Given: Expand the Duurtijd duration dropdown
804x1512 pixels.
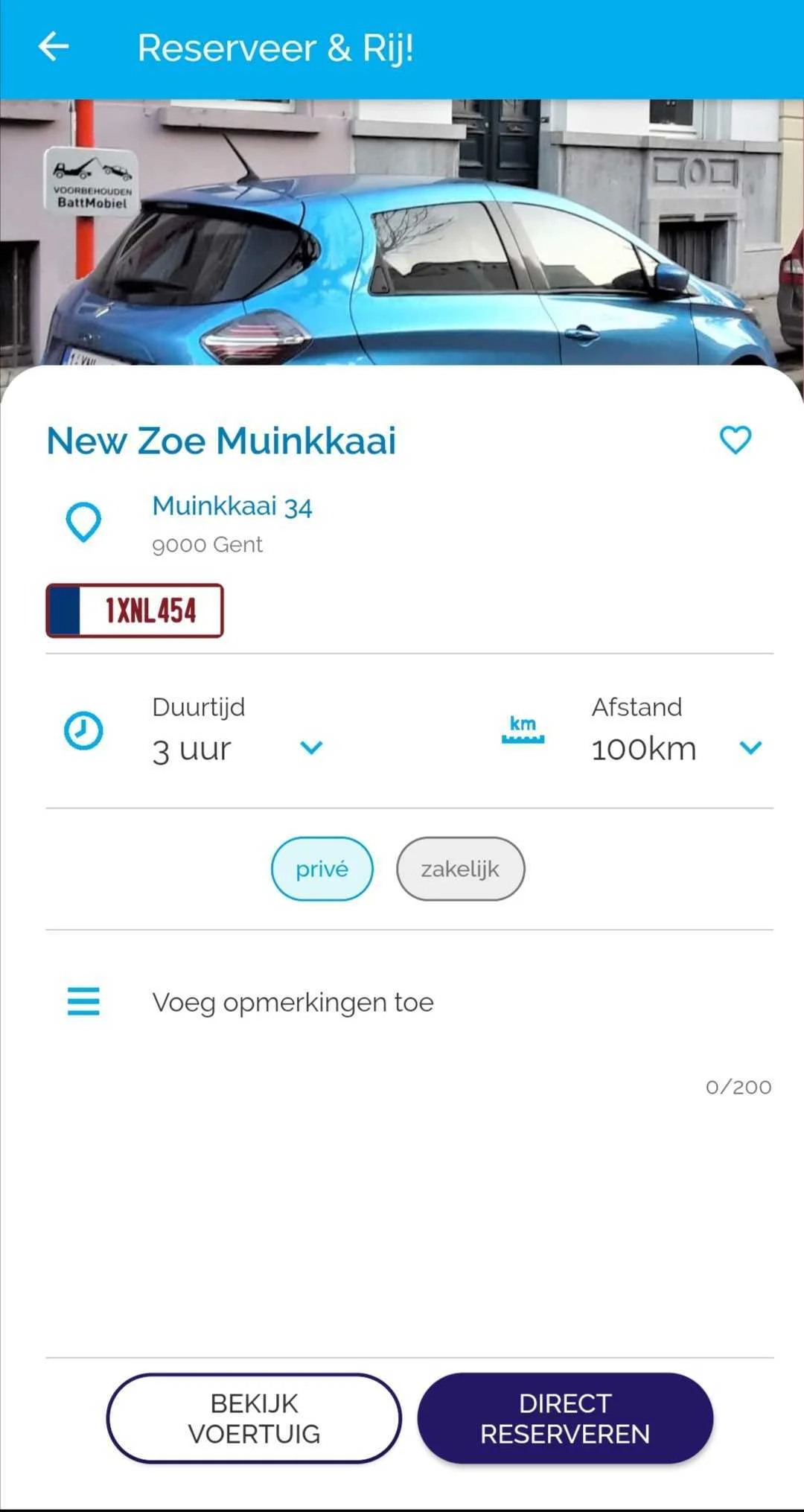Looking at the screenshot, I should tap(310, 747).
